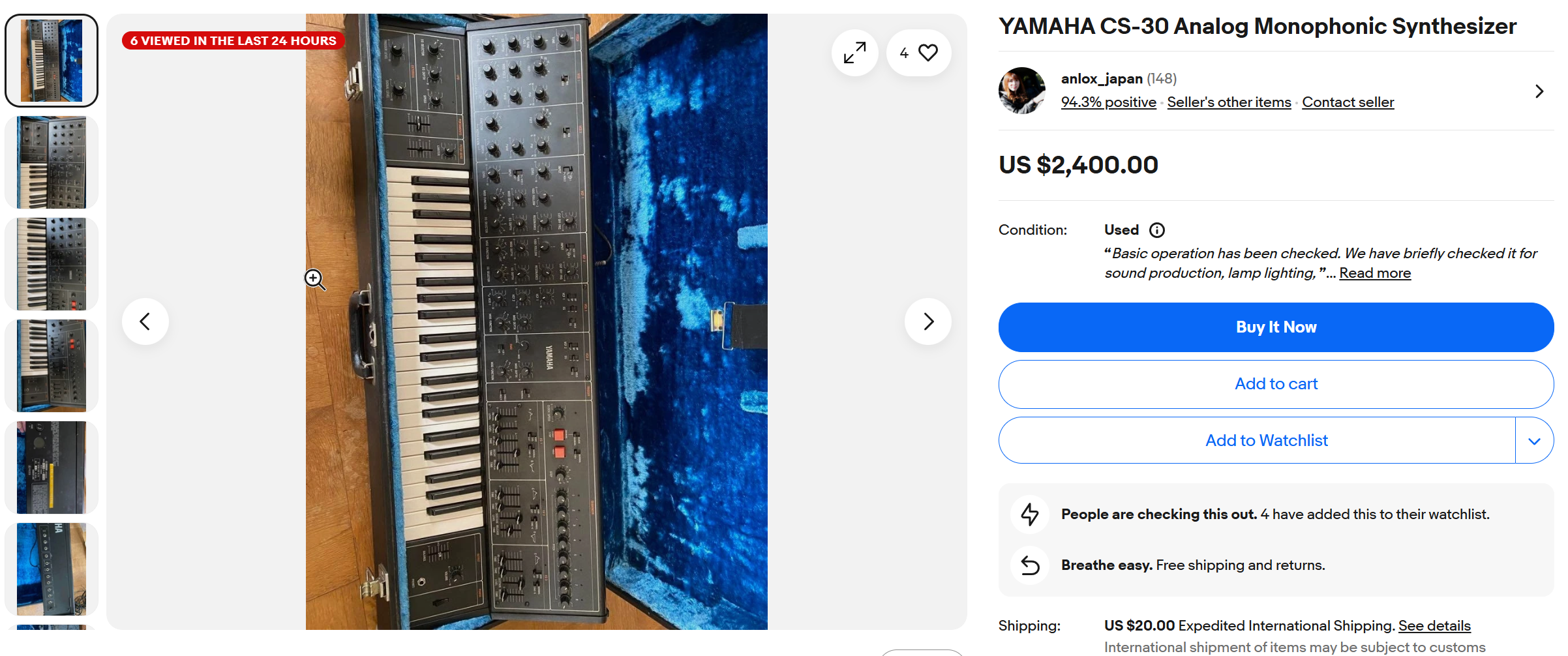1568x656 pixels.
Task: See details for shipping
Action: click(x=1434, y=626)
